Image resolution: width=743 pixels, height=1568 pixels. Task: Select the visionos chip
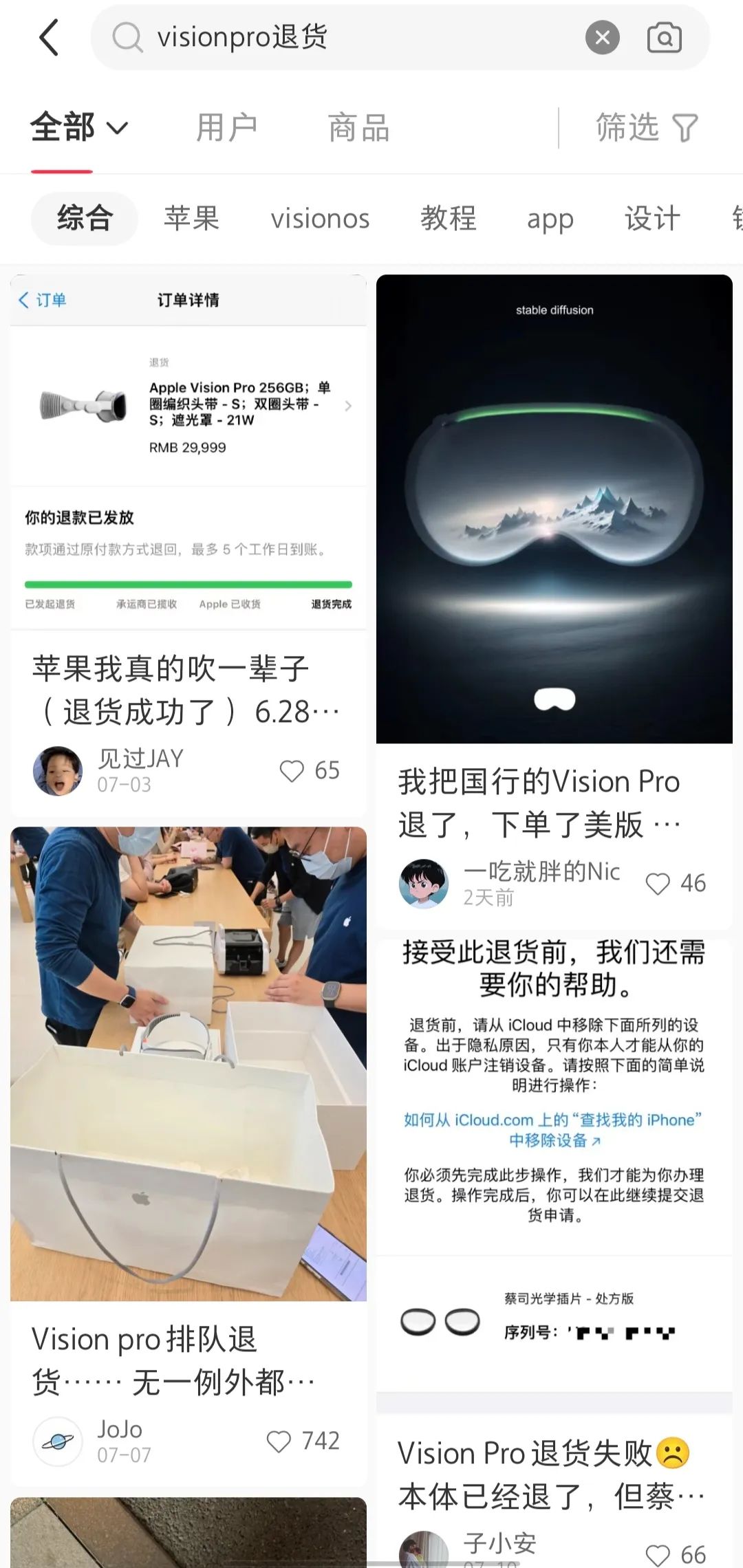point(320,219)
